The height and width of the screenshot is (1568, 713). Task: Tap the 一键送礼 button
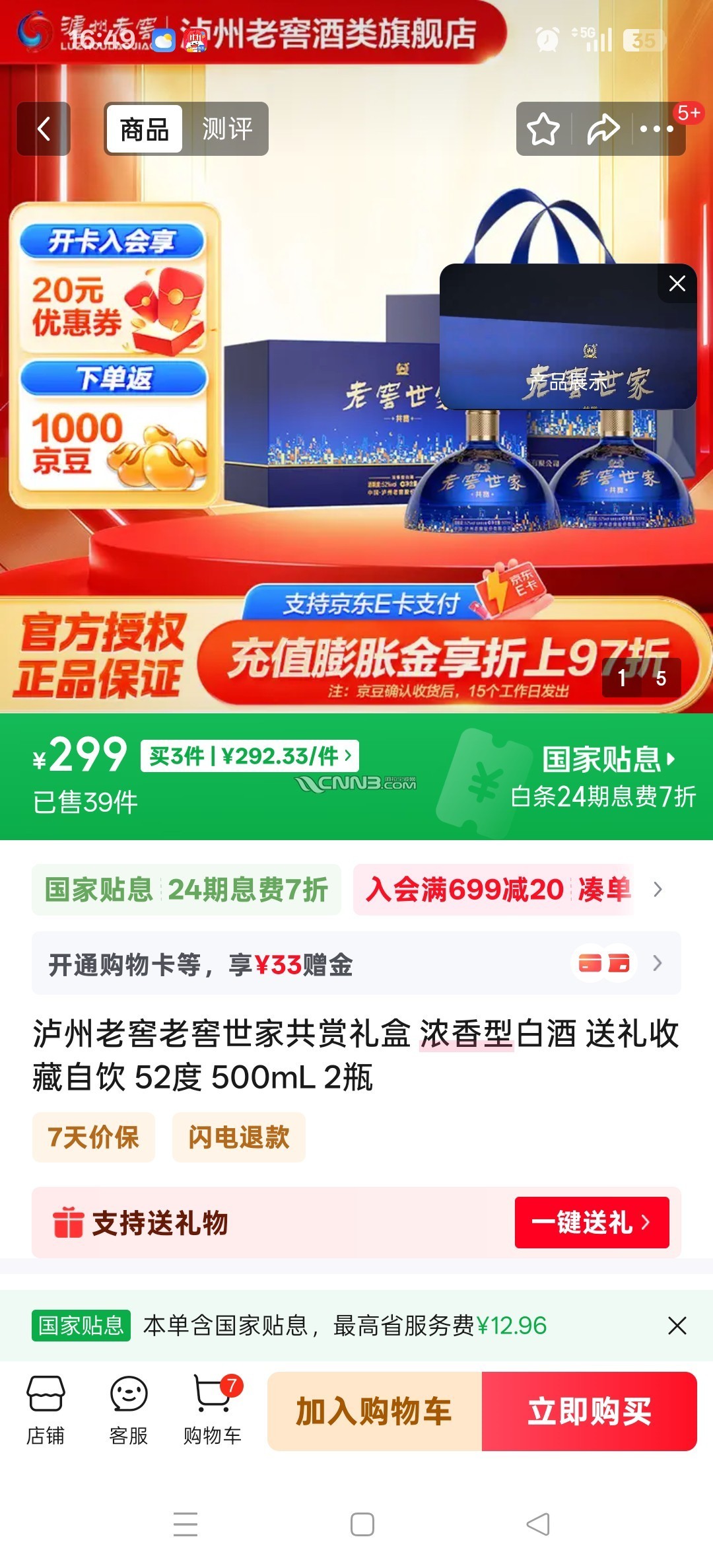(x=592, y=1223)
